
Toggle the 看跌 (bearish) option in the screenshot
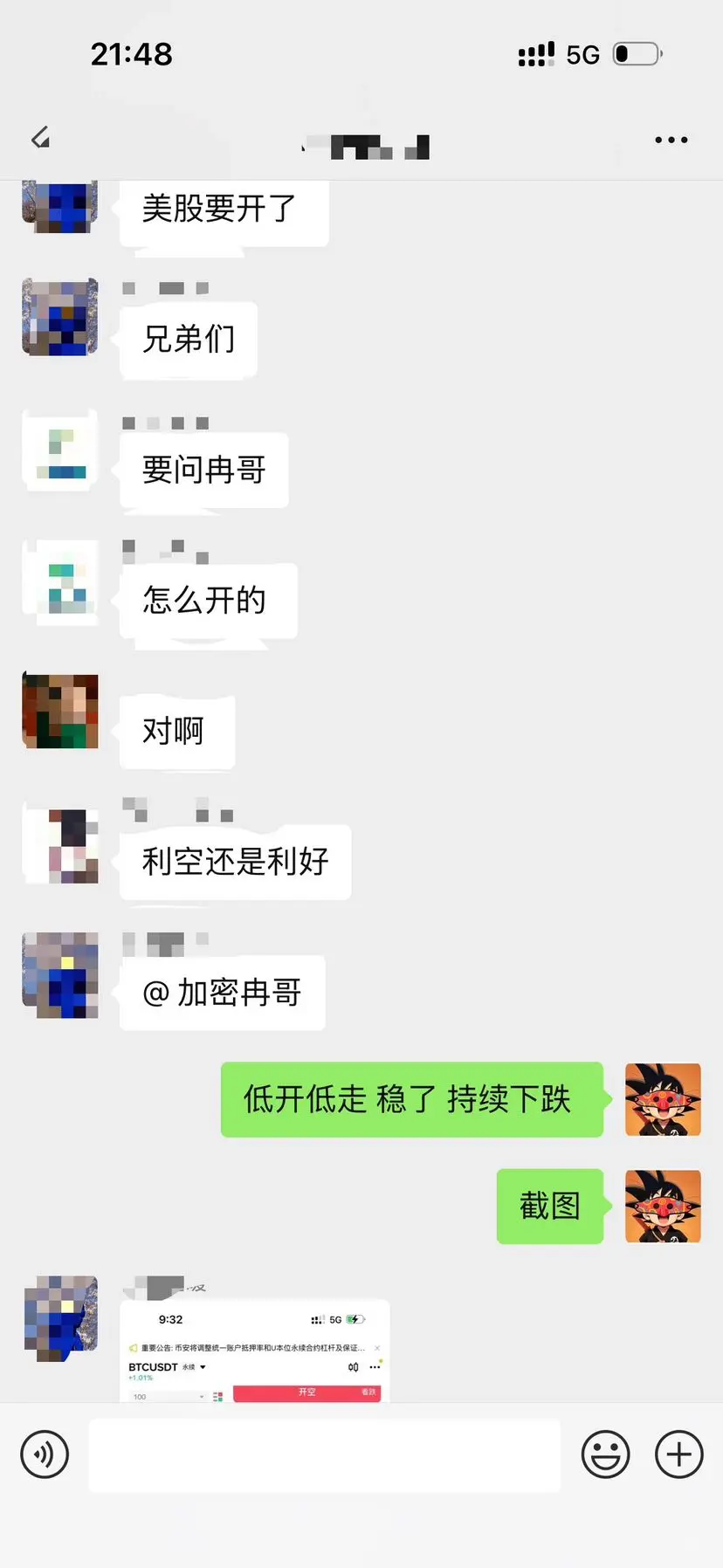click(367, 1392)
